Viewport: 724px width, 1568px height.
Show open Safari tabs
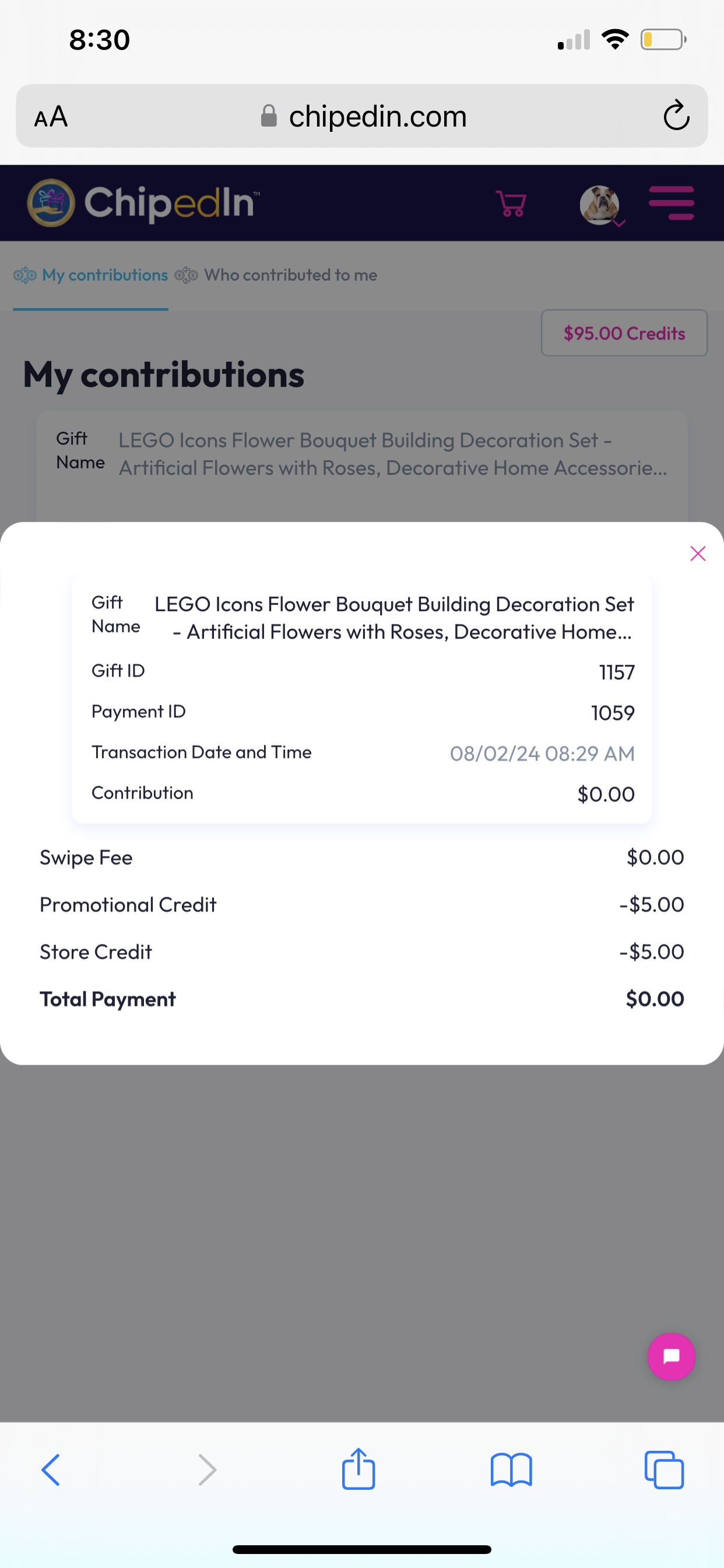click(664, 1470)
